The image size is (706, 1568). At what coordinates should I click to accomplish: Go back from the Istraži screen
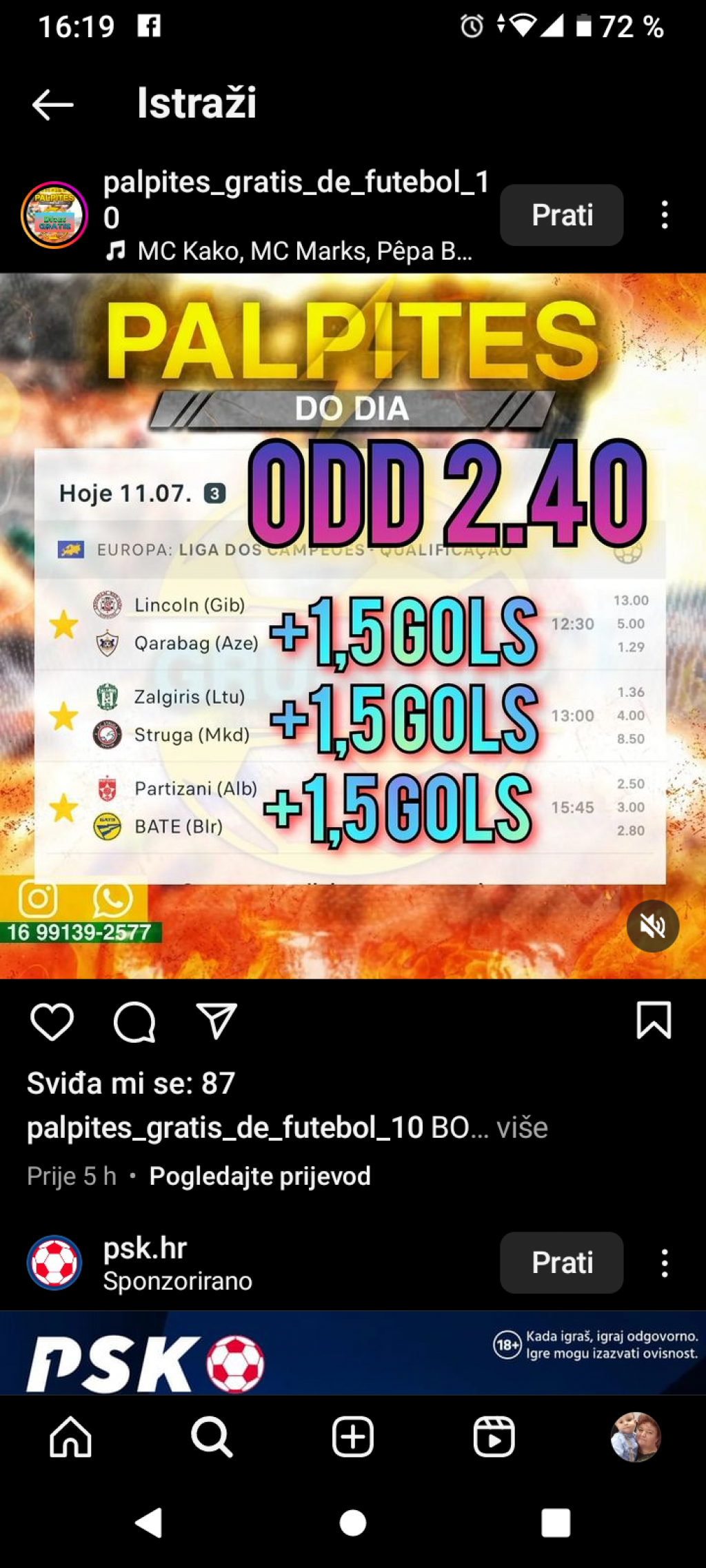pyautogui.click(x=52, y=105)
